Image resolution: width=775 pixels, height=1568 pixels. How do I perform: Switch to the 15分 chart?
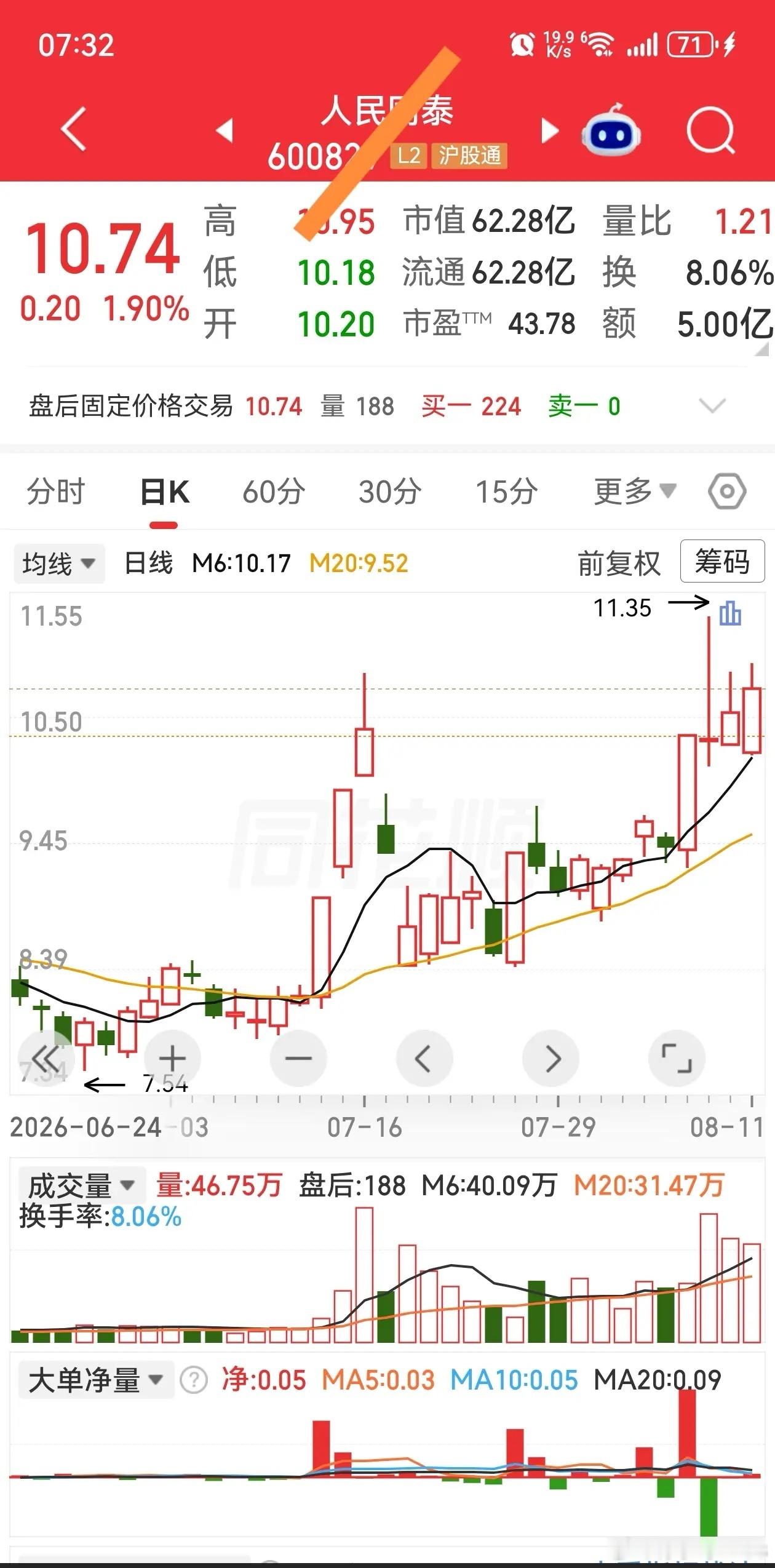506,492
